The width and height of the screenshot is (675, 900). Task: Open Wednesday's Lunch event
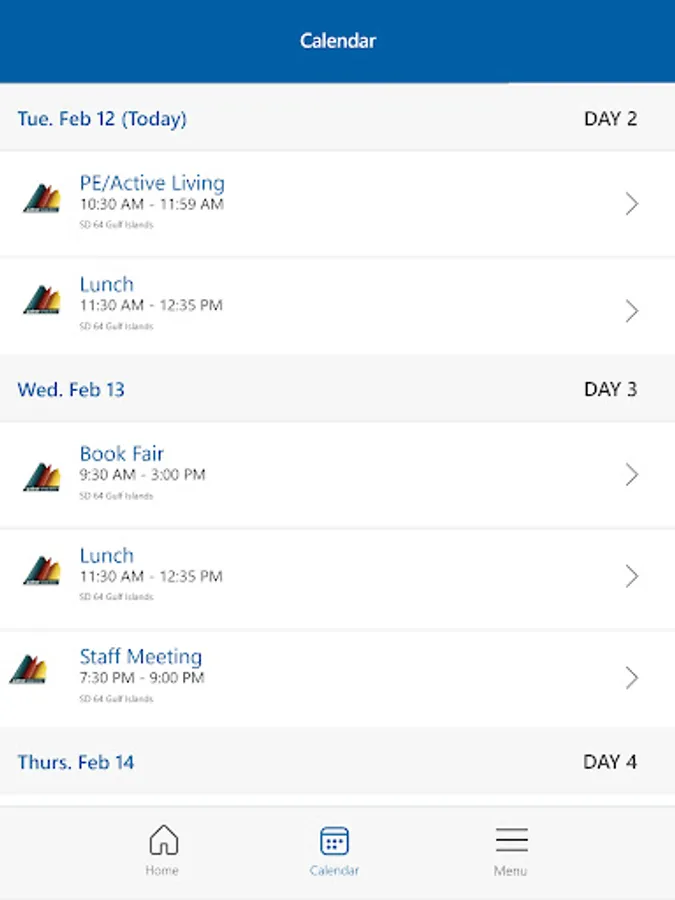point(337,577)
